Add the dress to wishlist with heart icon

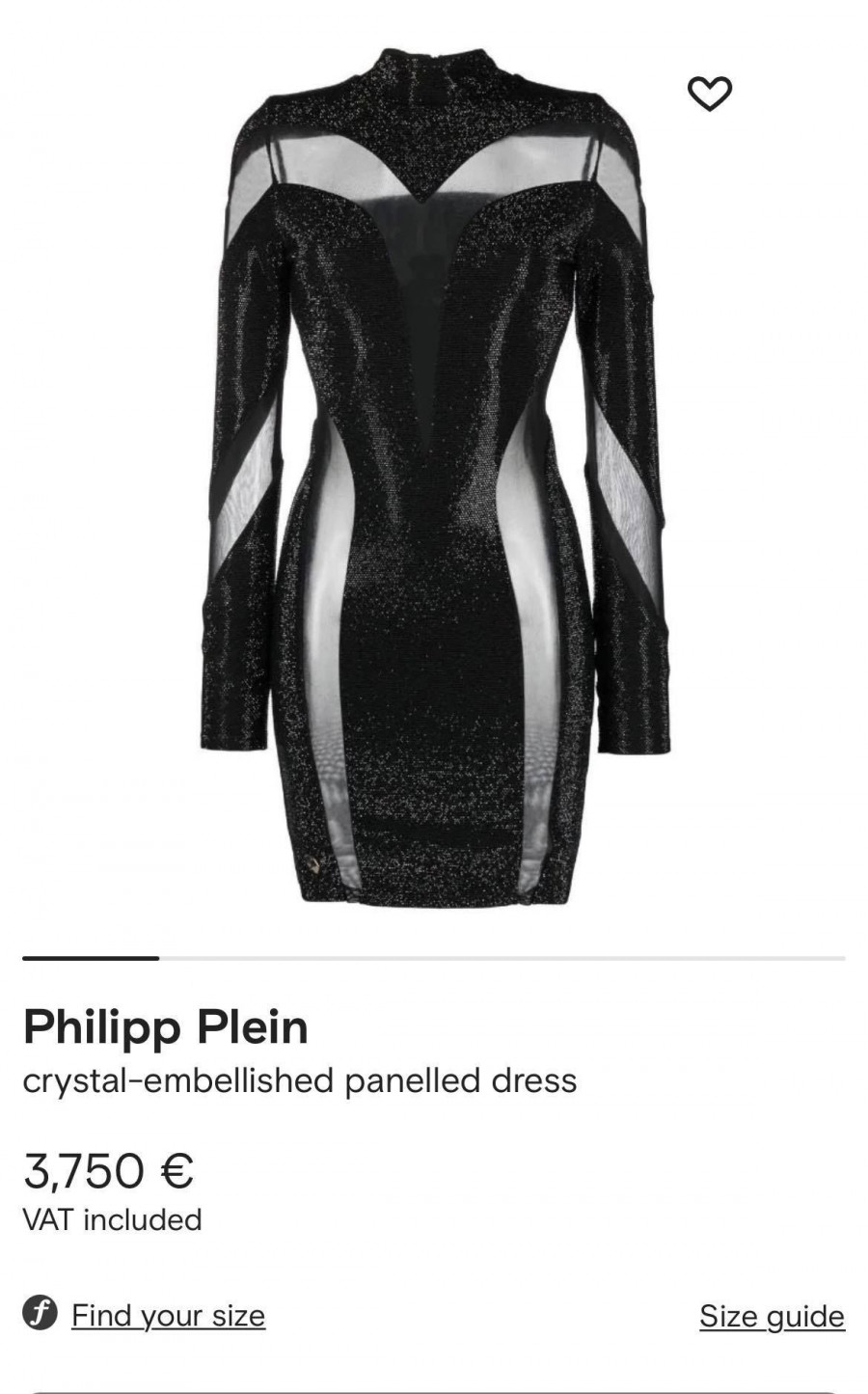710,94
